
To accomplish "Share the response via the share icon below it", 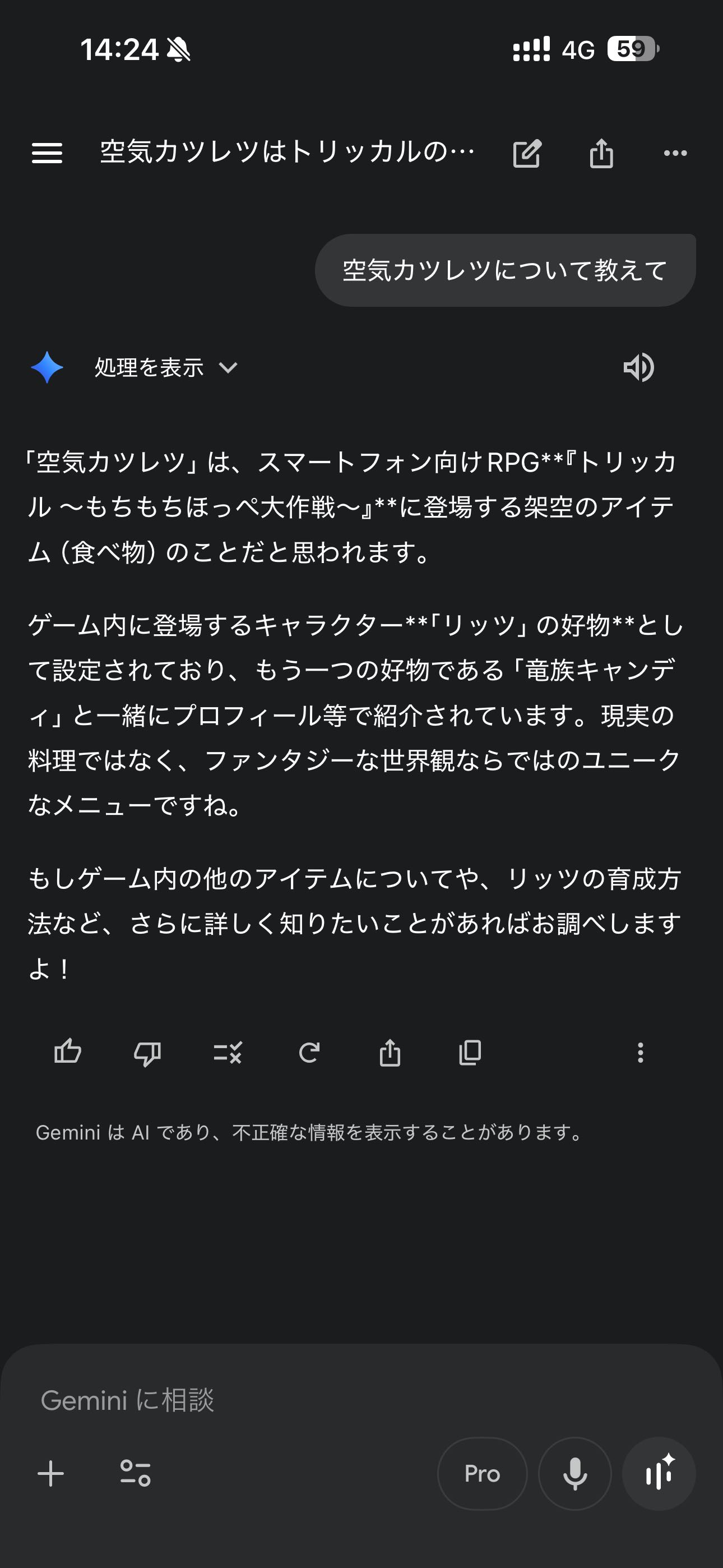I will point(390,1052).
